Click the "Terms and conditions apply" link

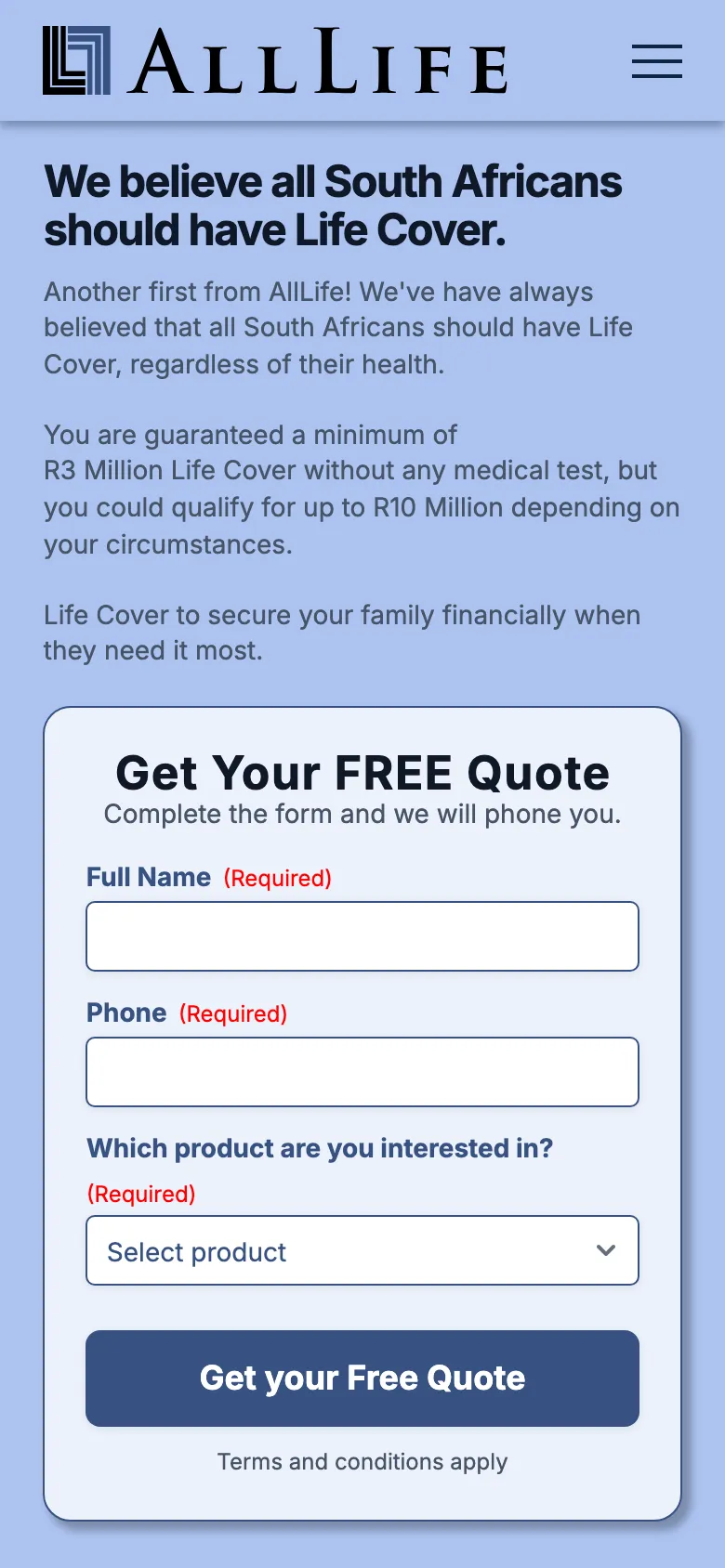(x=362, y=1461)
